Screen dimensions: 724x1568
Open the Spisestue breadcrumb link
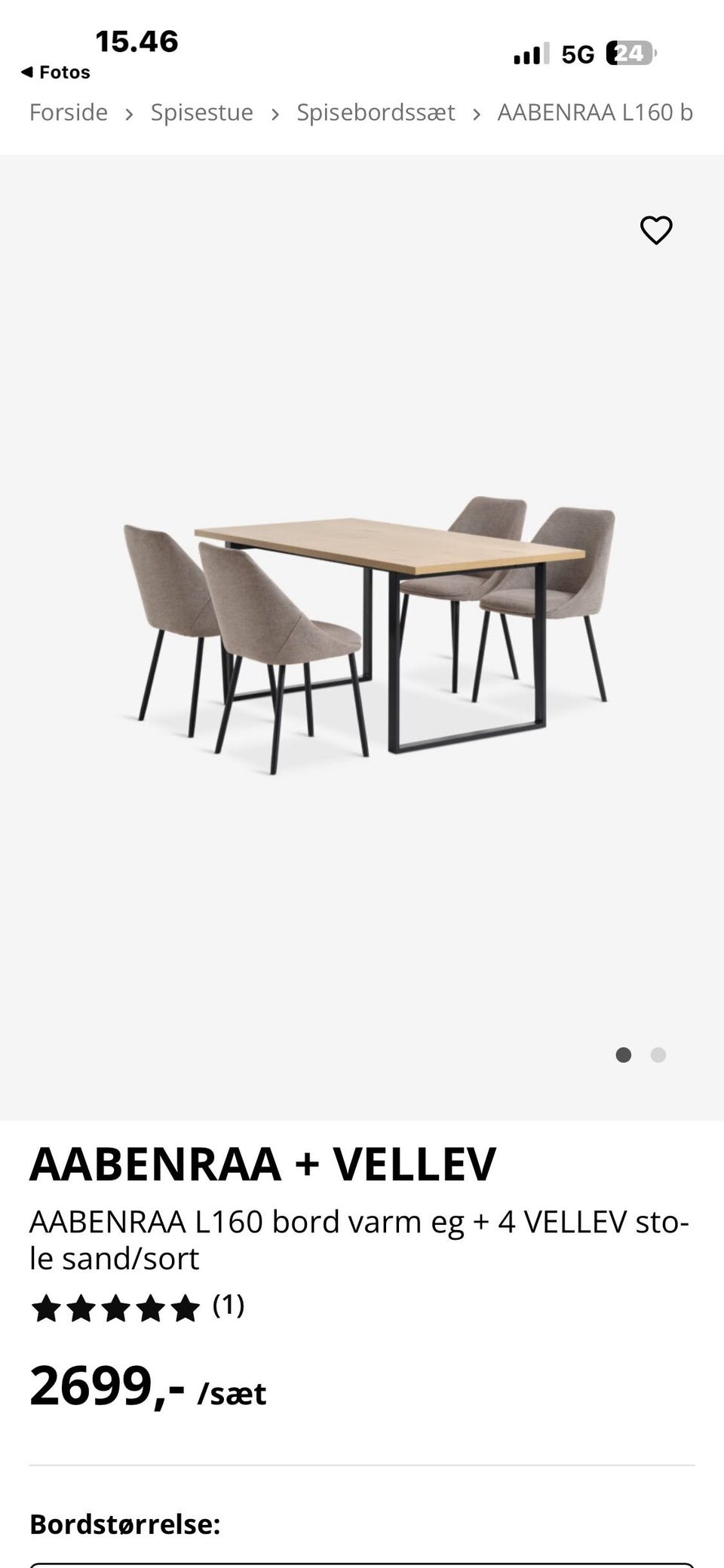[x=201, y=112]
